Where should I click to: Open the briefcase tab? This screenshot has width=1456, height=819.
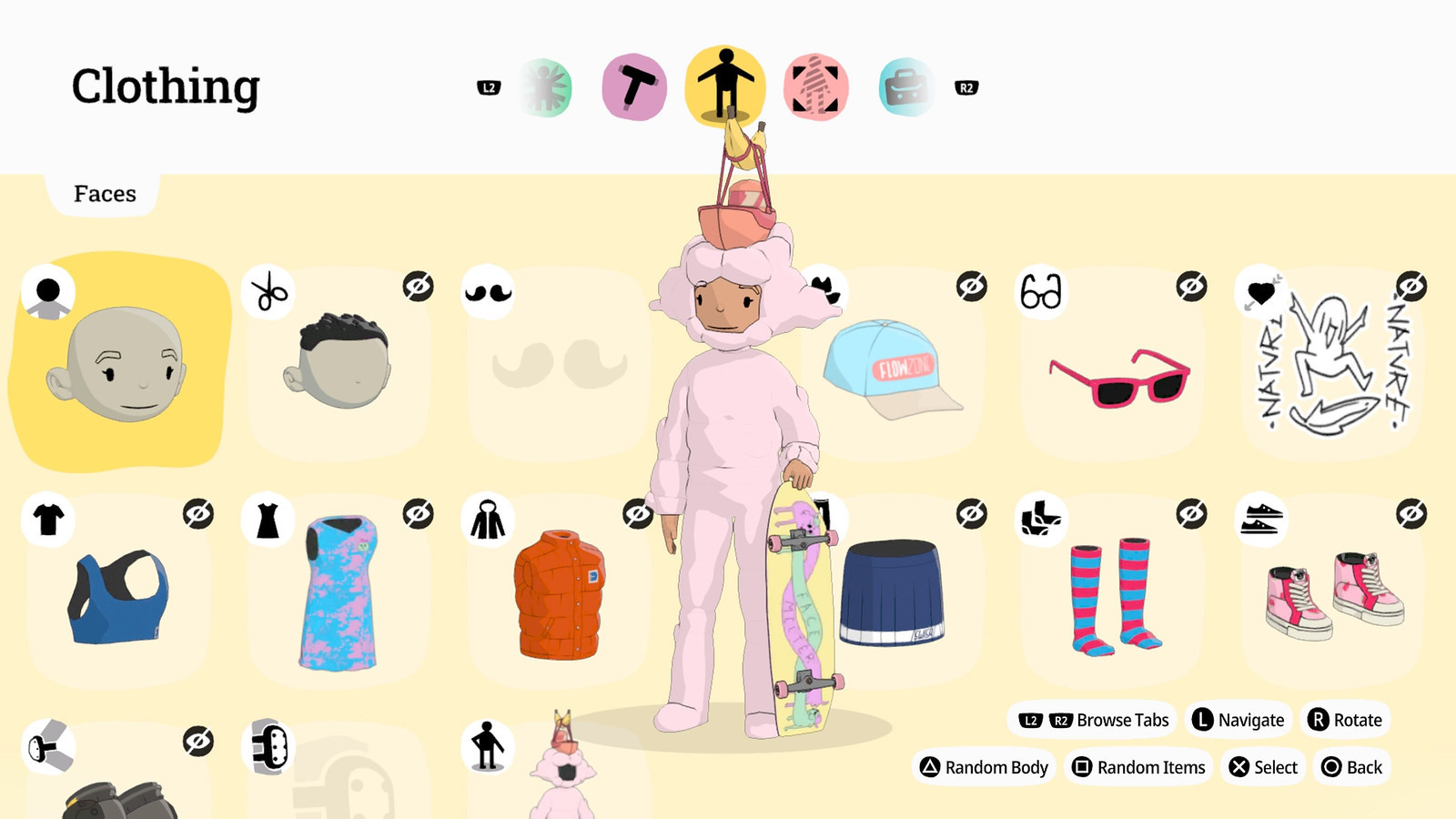(905, 87)
